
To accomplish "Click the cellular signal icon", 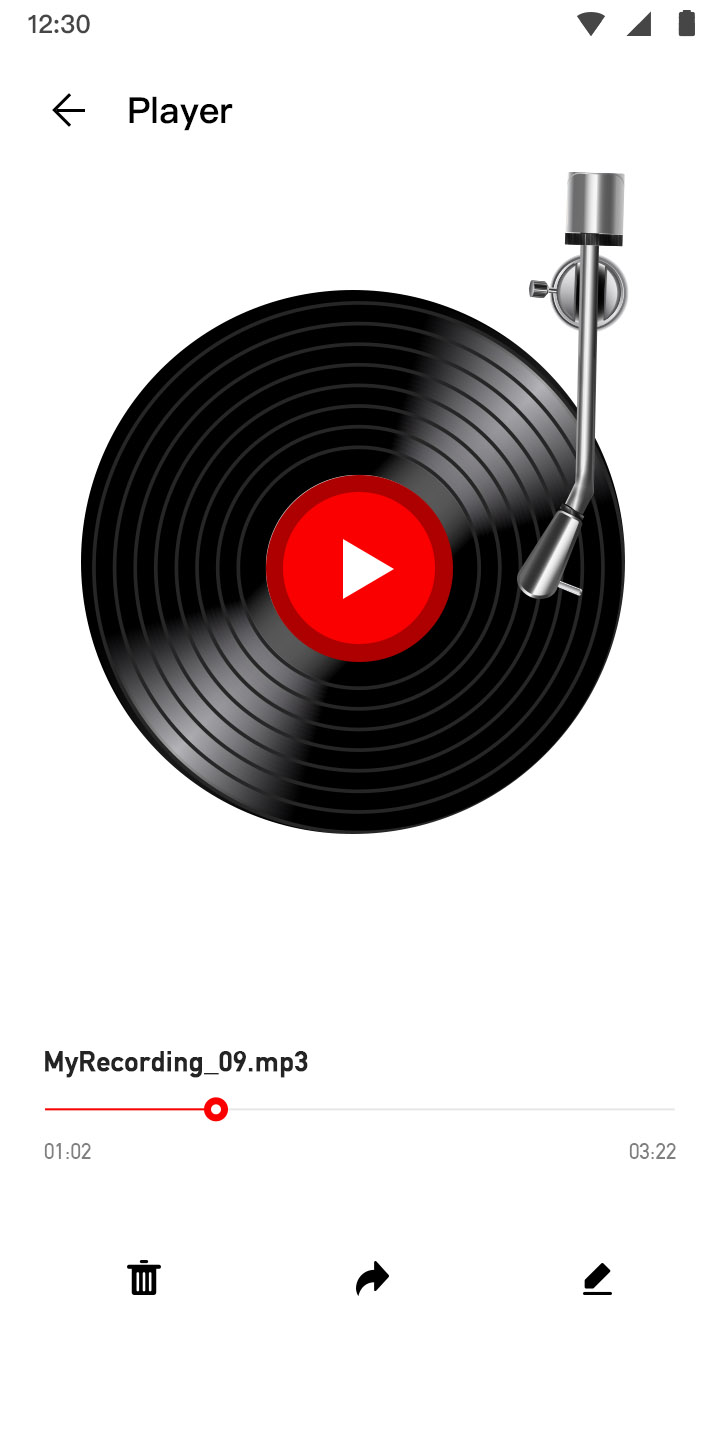I will (640, 24).
